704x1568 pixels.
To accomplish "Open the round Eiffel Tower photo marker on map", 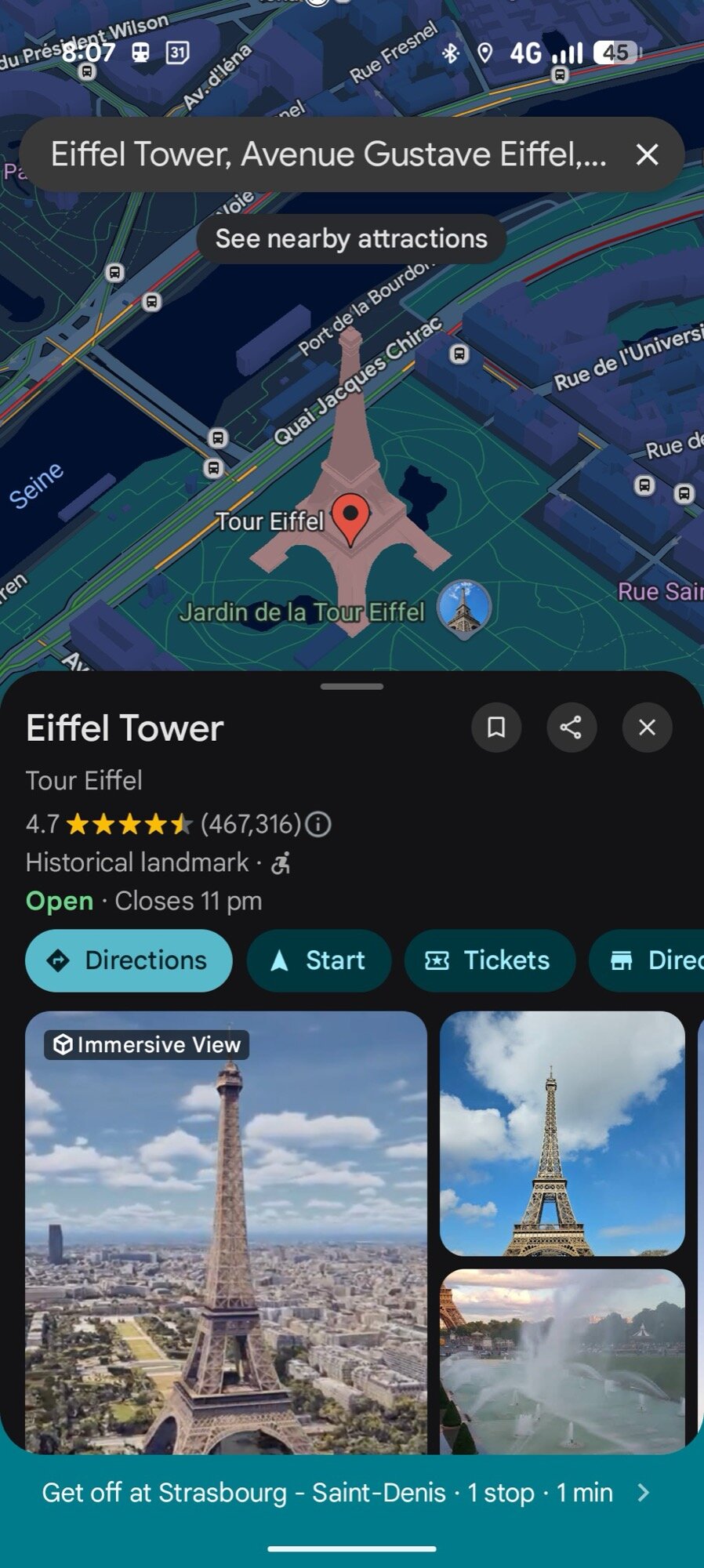I will [464, 608].
